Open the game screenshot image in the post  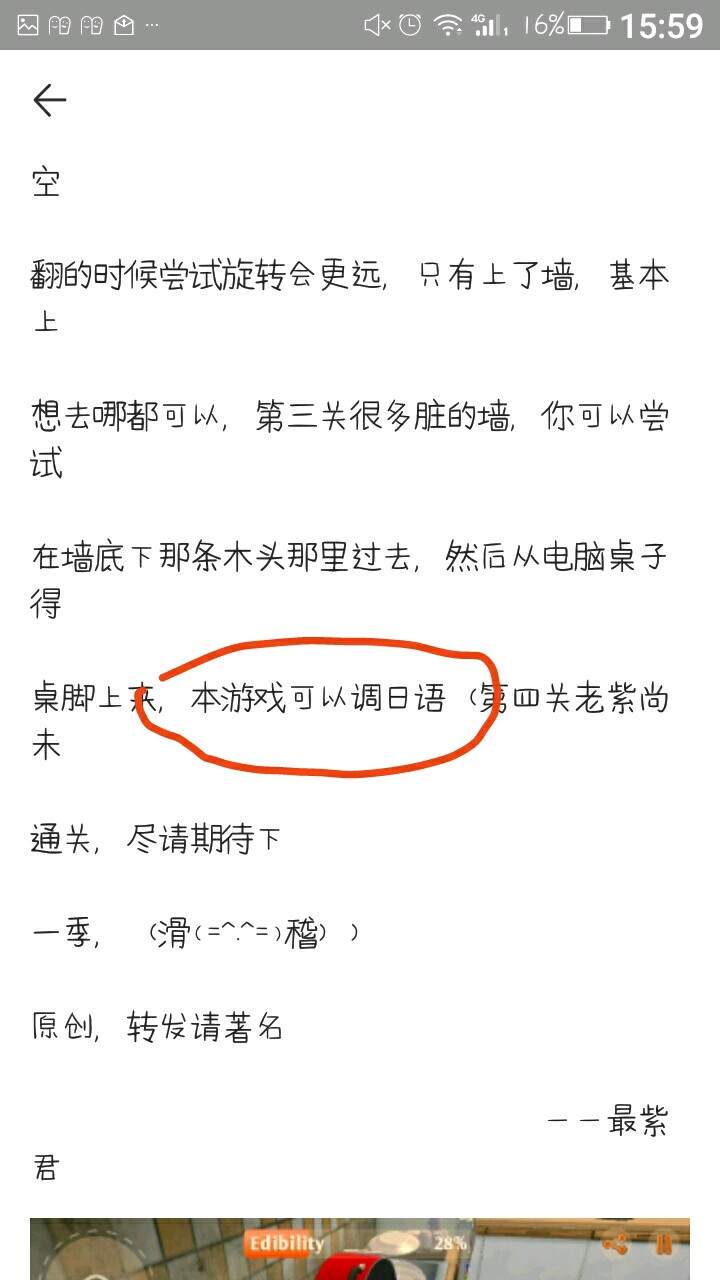pyautogui.click(x=360, y=1249)
